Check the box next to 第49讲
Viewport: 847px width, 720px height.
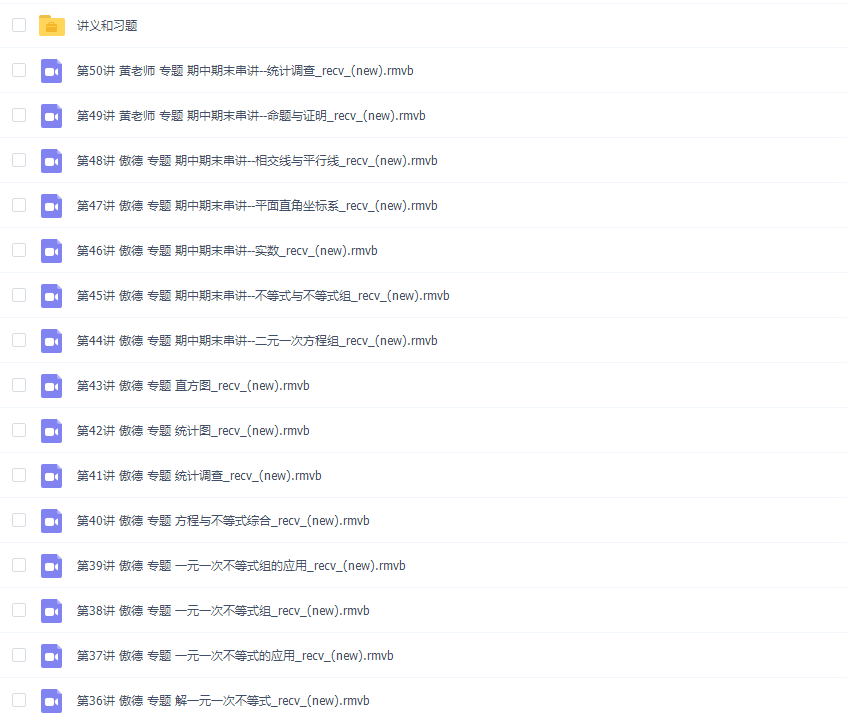[x=19, y=115]
